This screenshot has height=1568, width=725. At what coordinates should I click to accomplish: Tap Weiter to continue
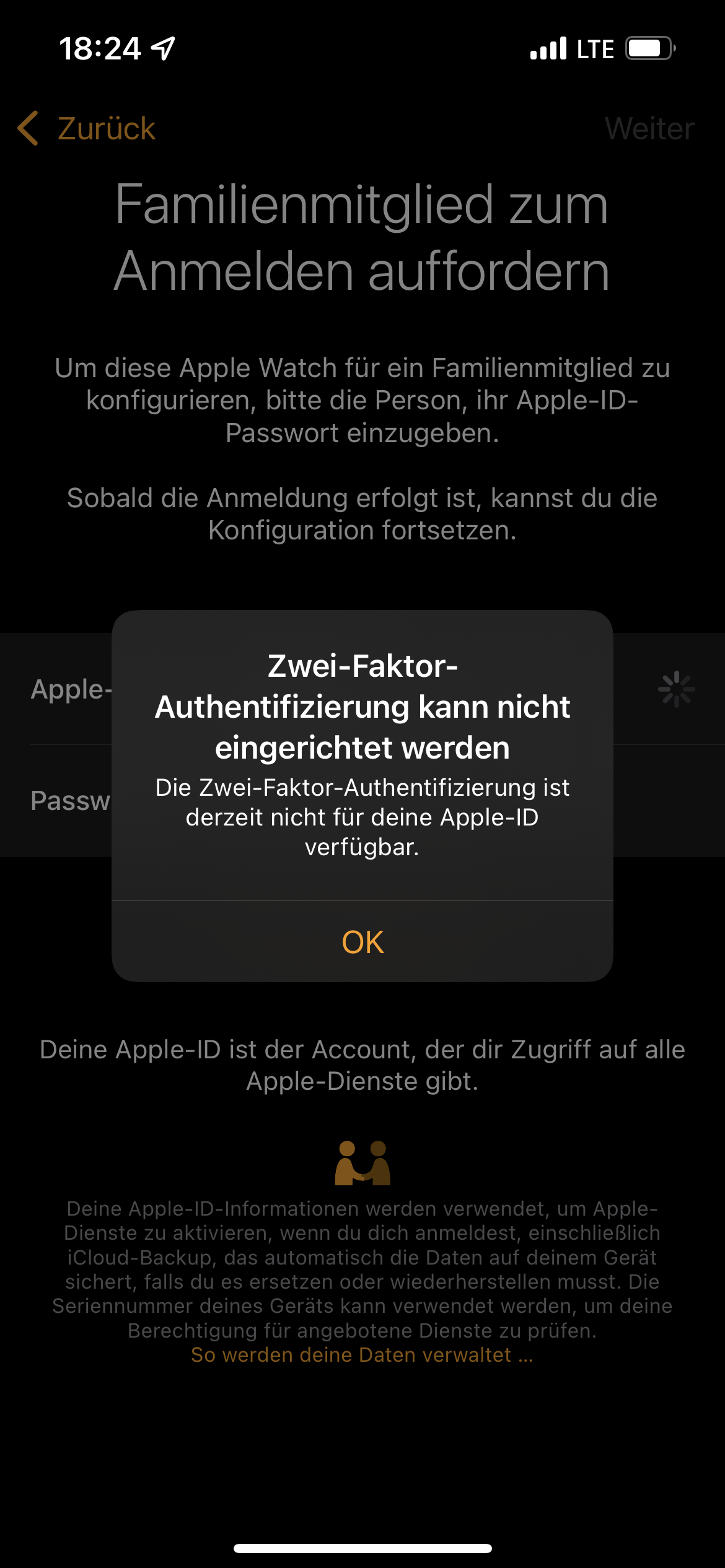pyautogui.click(x=649, y=129)
